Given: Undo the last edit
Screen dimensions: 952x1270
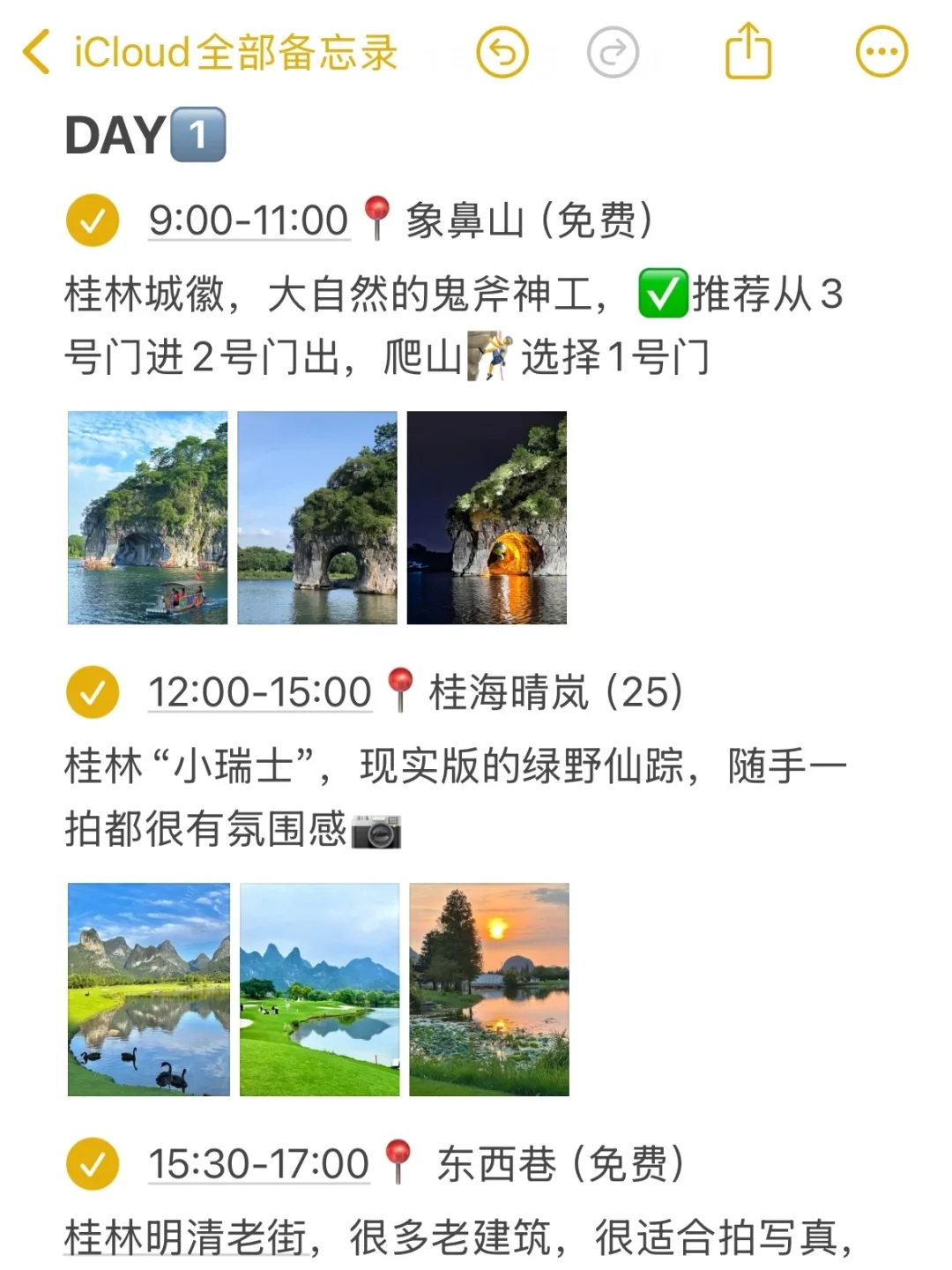Looking at the screenshot, I should [502, 52].
